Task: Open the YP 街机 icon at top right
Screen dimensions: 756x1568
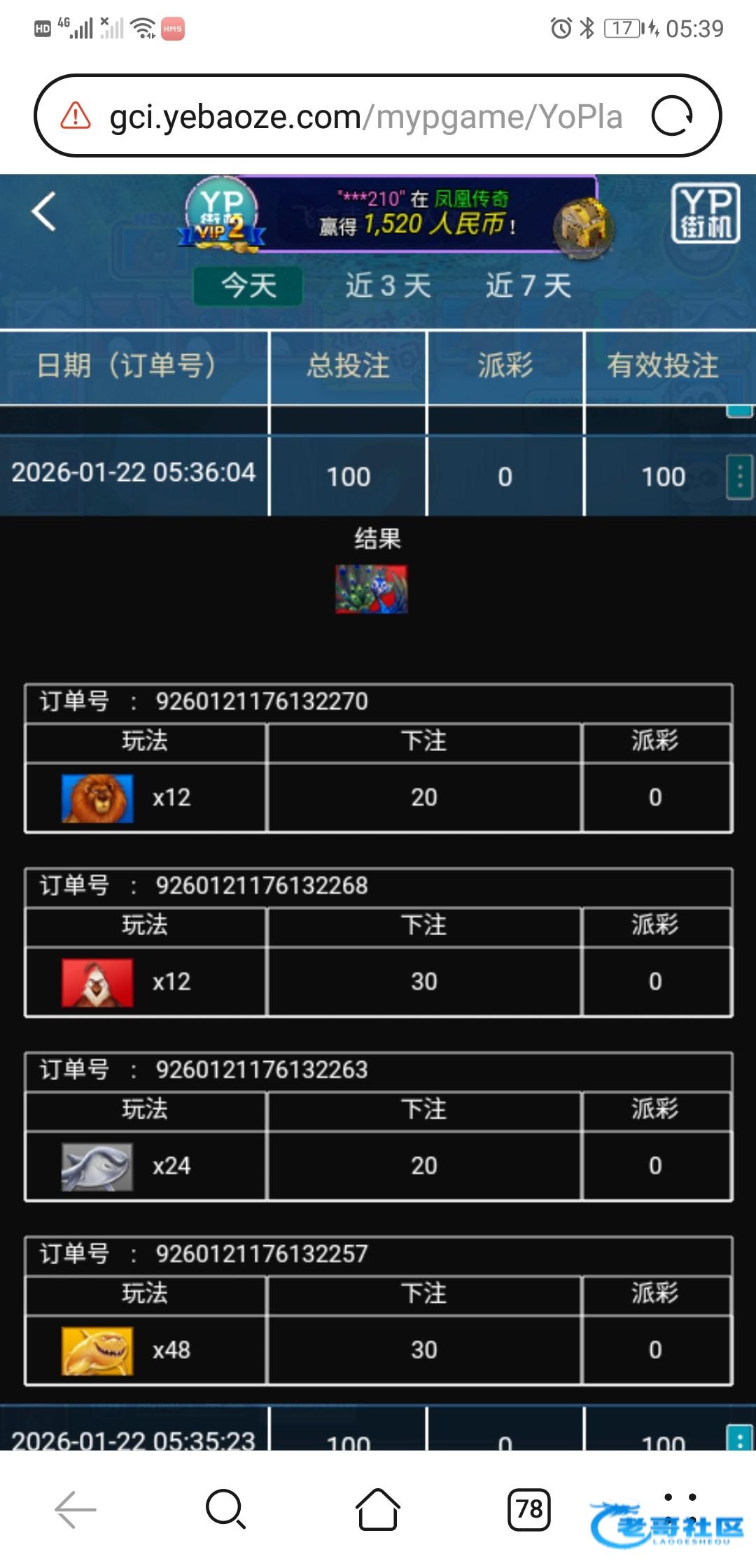Action: tap(705, 213)
